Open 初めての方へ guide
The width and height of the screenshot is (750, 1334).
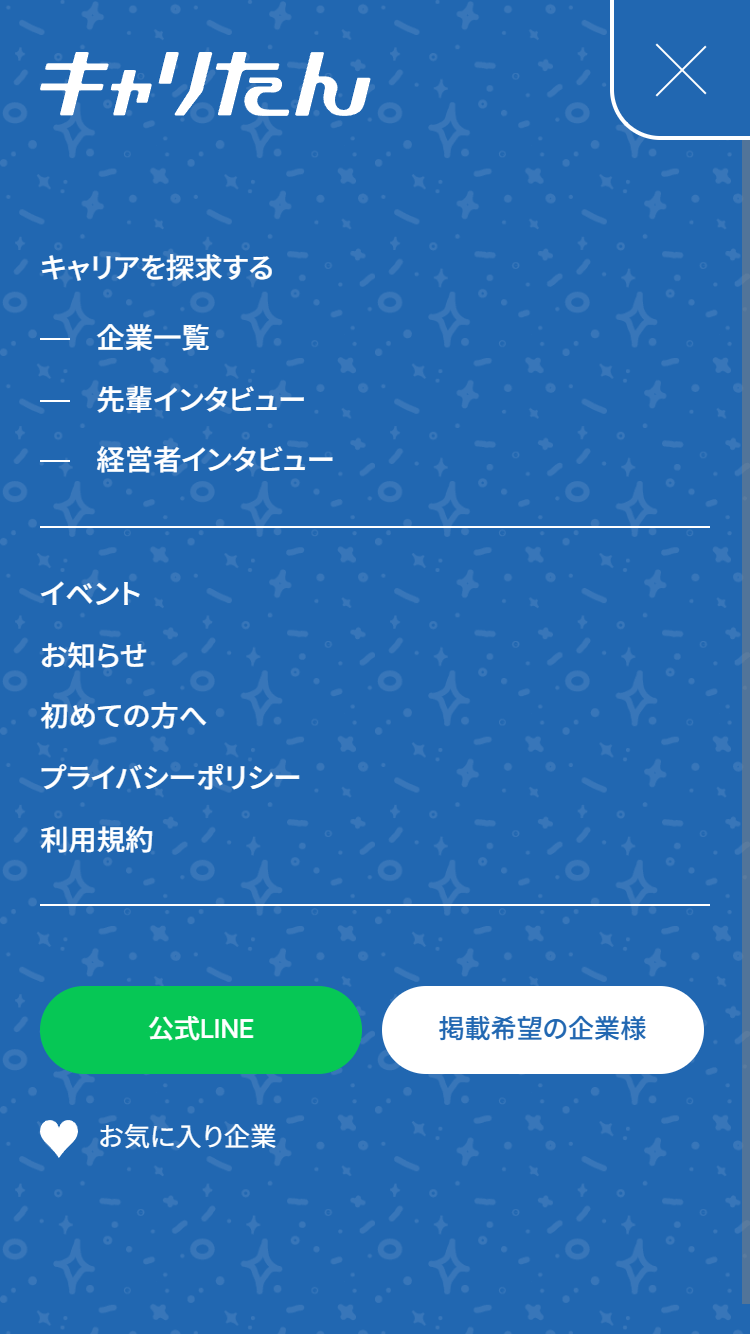point(123,717)
